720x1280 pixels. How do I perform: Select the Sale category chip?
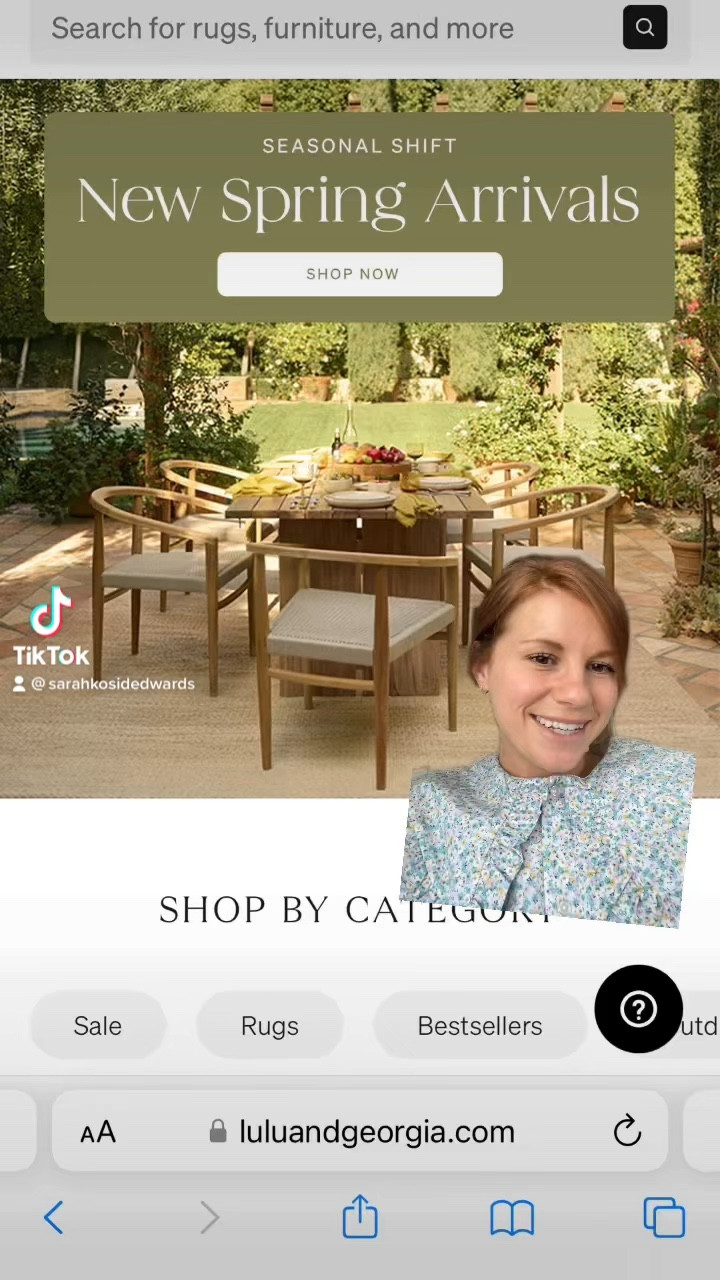(98, 1026)
